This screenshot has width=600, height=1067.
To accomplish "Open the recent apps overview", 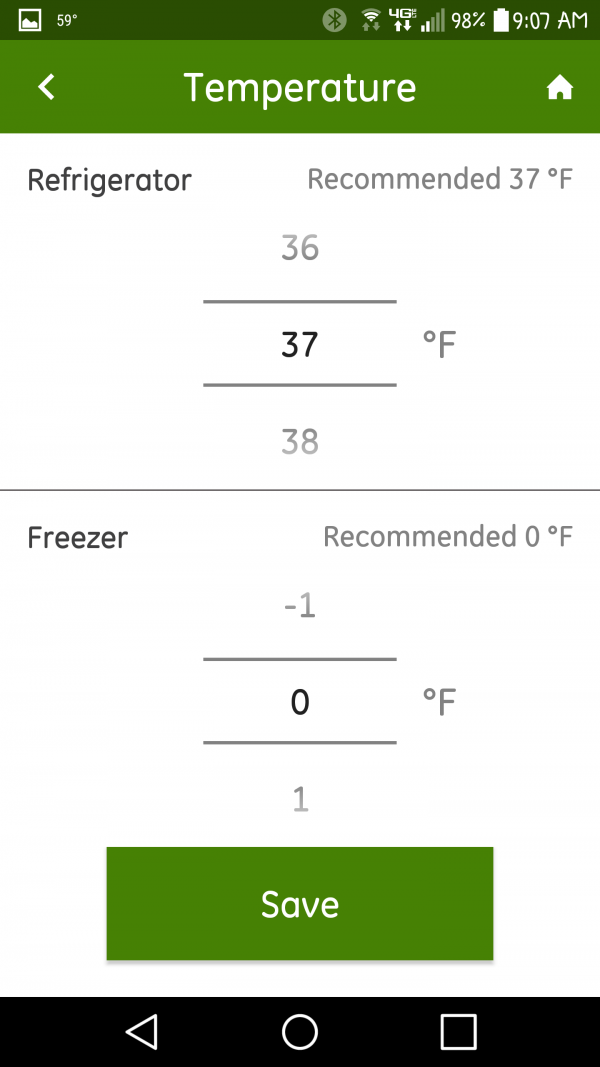I will click(x=458, y=1032).
